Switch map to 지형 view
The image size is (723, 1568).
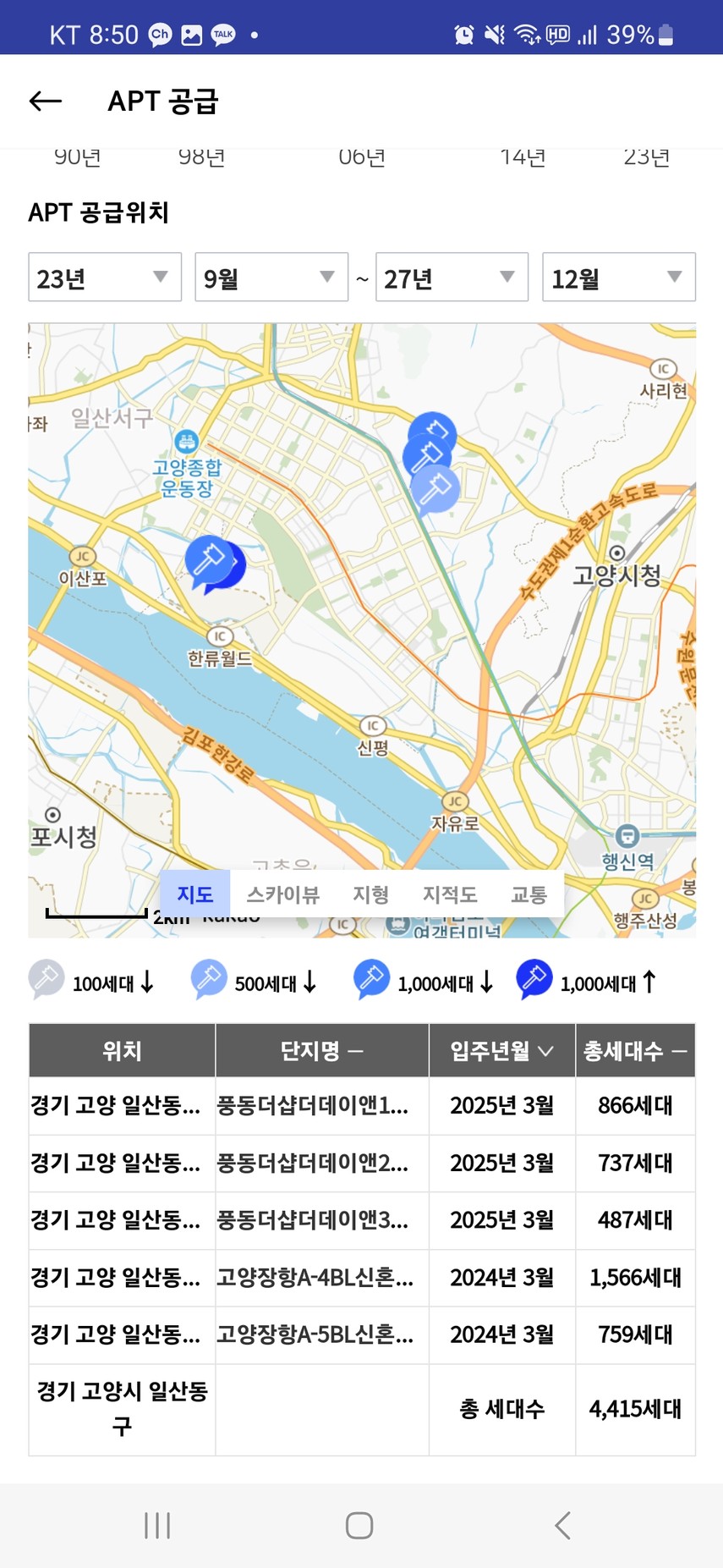(370, 894)
